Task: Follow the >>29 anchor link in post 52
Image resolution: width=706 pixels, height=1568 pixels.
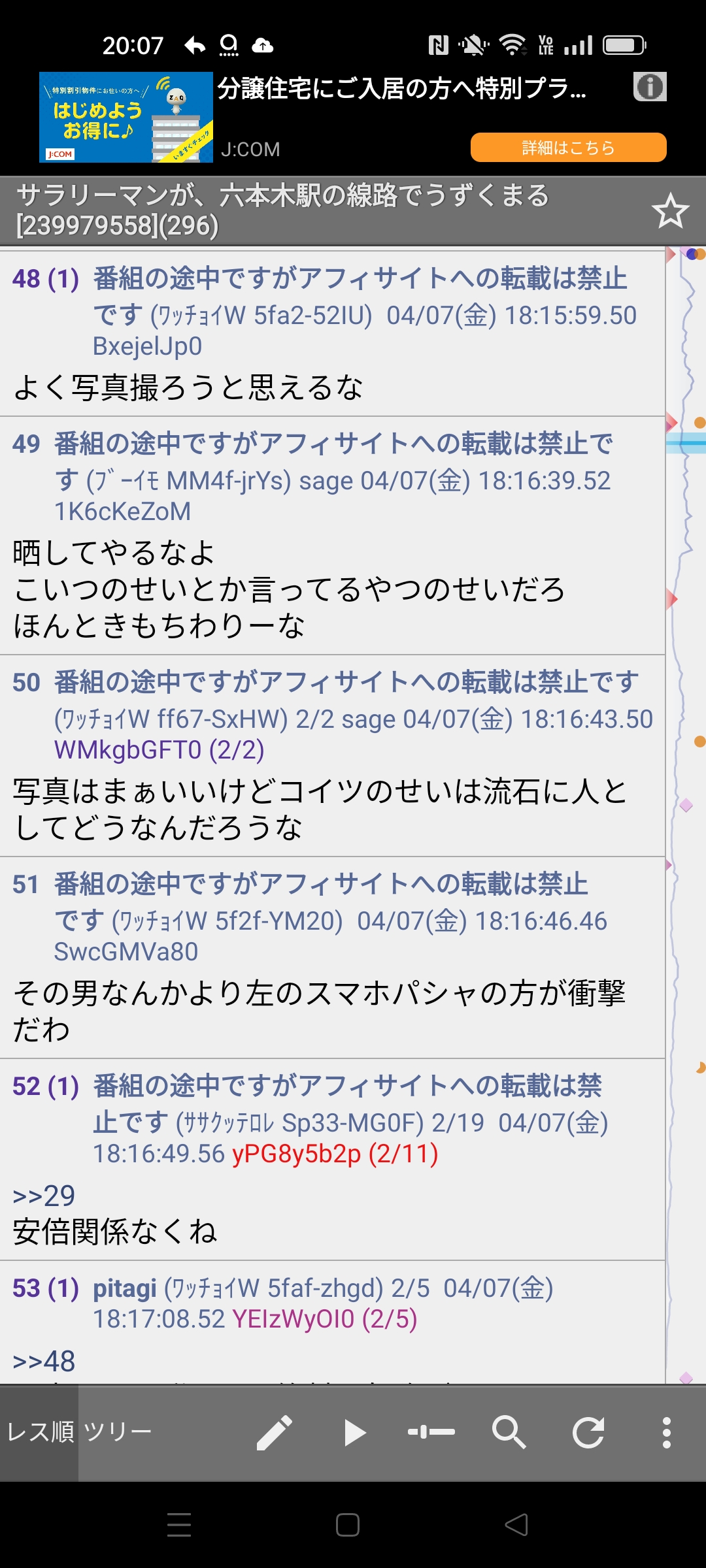Action: point(44,1196)
